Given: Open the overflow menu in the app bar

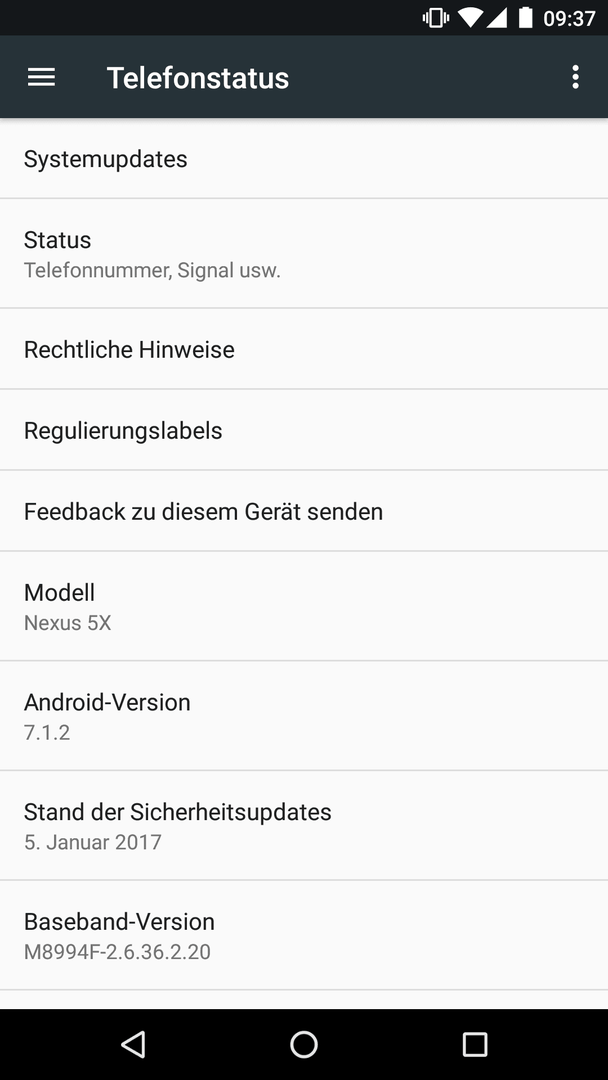Looking at the screenshot, I should (576, 77).
